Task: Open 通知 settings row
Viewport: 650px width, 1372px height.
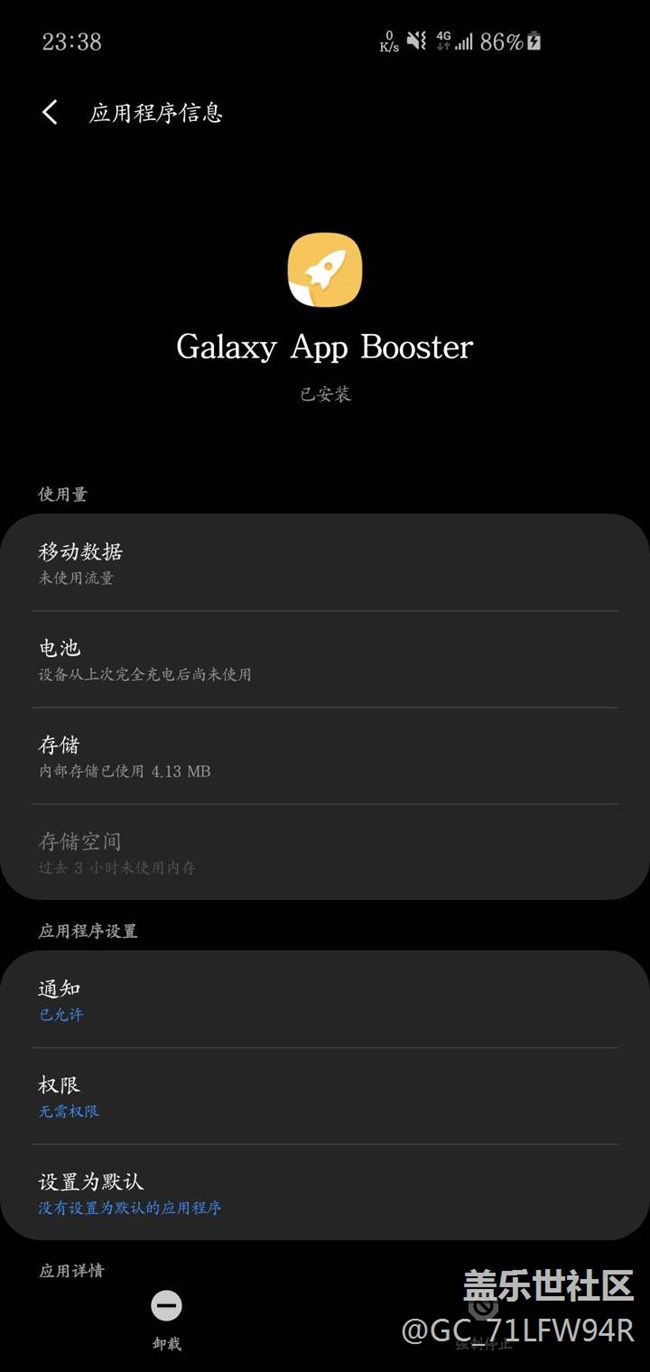Action: click(324, 1000)
